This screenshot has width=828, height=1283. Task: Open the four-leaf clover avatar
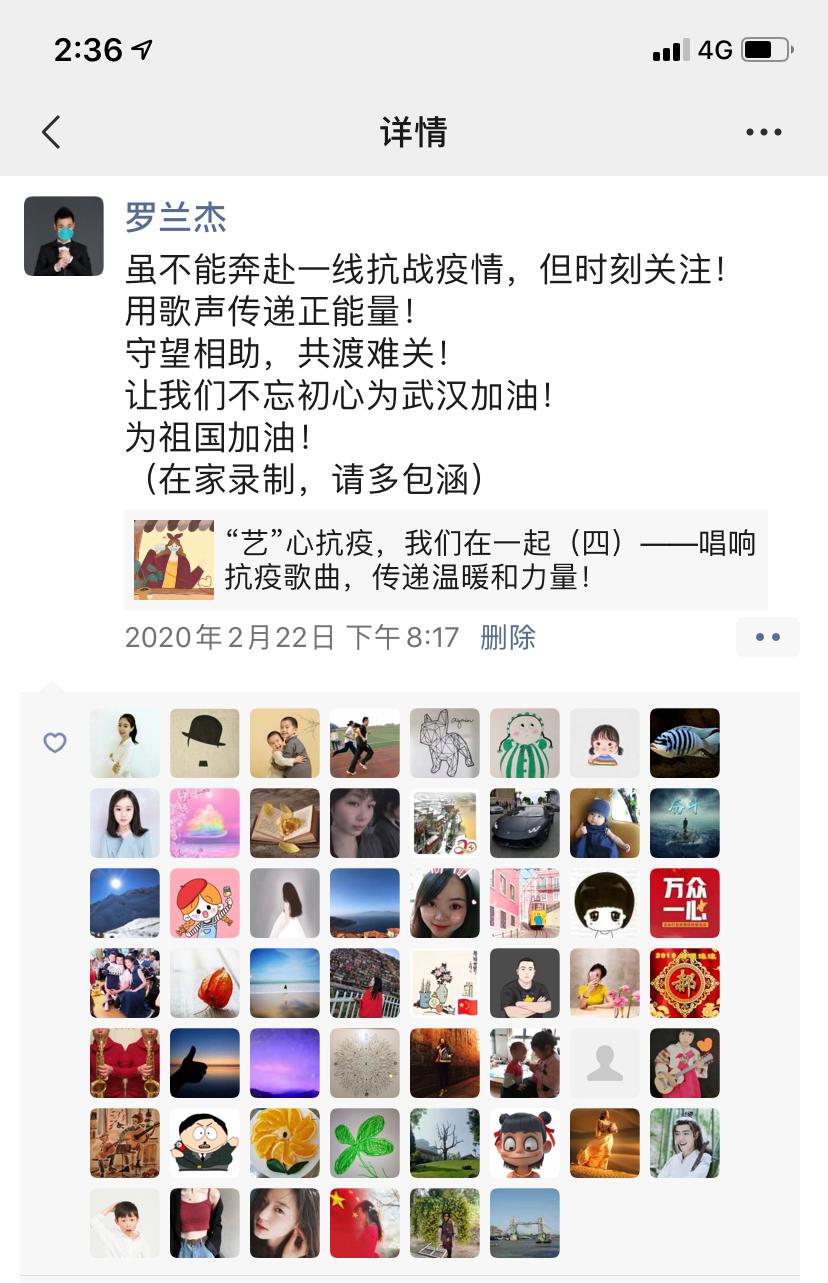pyautogui.click(x=365, y=1143)
